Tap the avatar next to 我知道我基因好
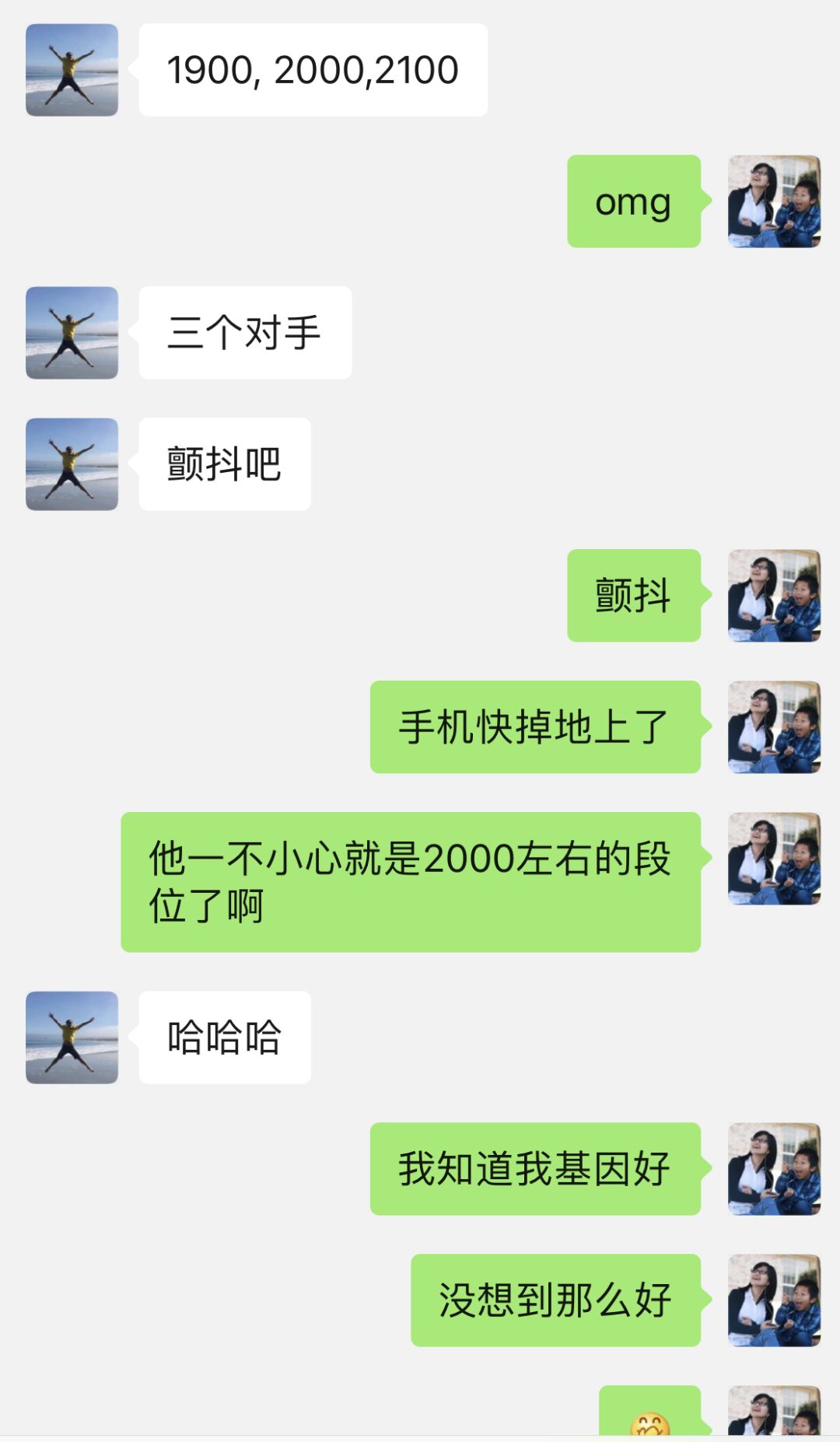 point(774,1169)
